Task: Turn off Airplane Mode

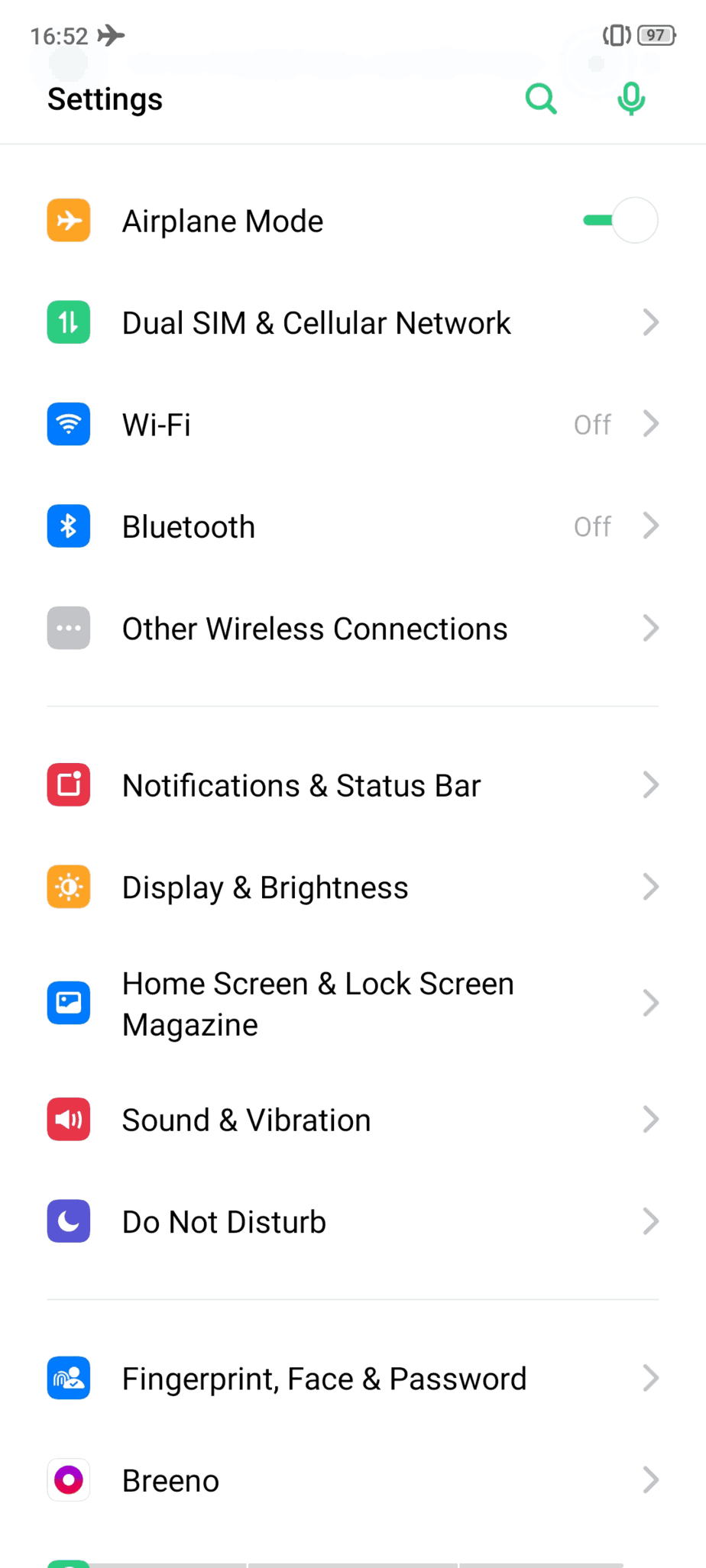Action: 620,221
